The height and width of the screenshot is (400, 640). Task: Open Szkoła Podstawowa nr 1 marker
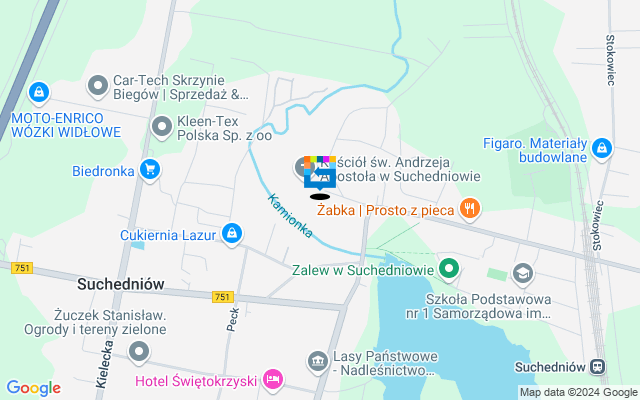pyautogui.click(x=521, y=273)
